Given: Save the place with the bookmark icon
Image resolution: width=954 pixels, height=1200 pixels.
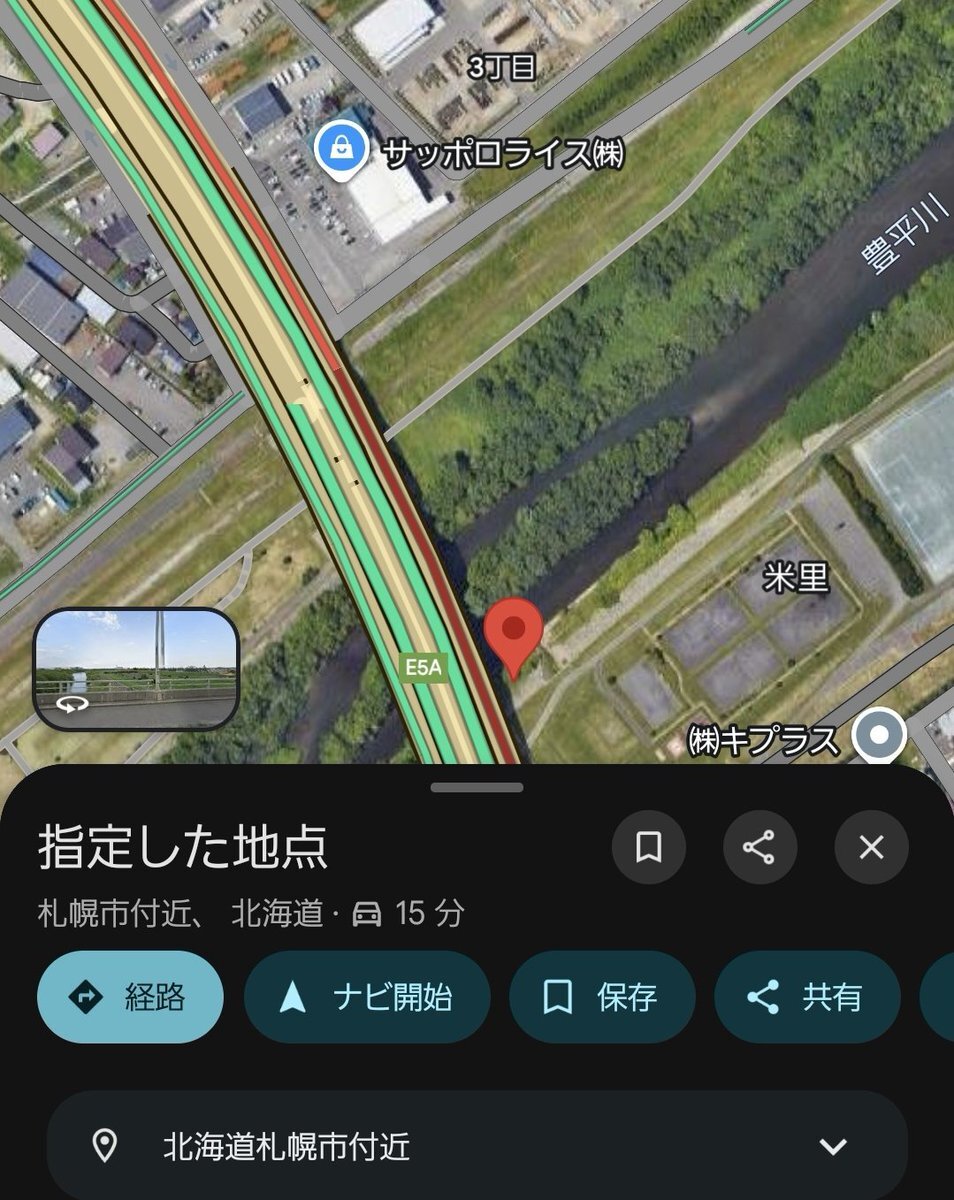Looking at the screenshot, I should (649, 848).
